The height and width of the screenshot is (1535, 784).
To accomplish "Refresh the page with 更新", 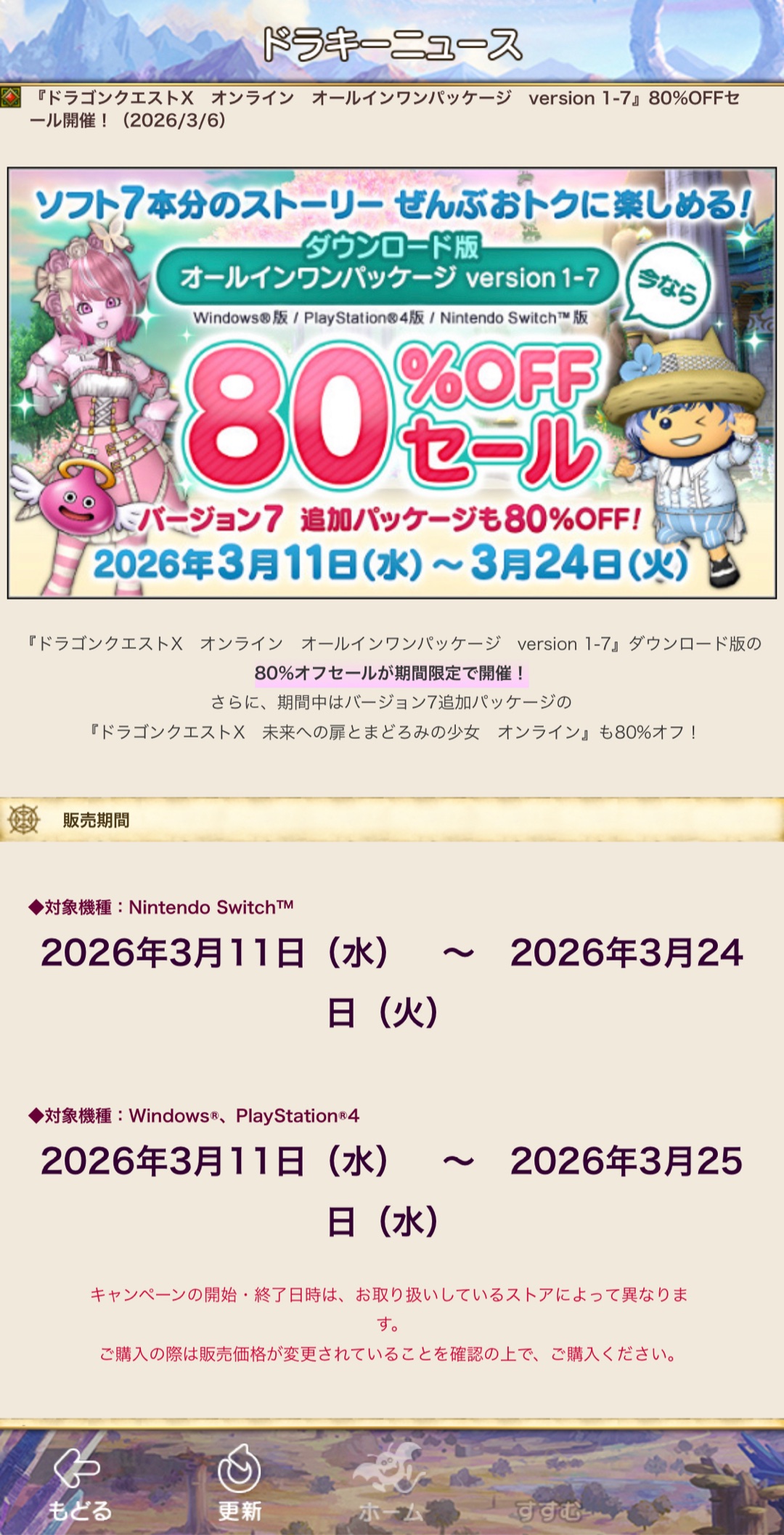I will pos(239,1483).
